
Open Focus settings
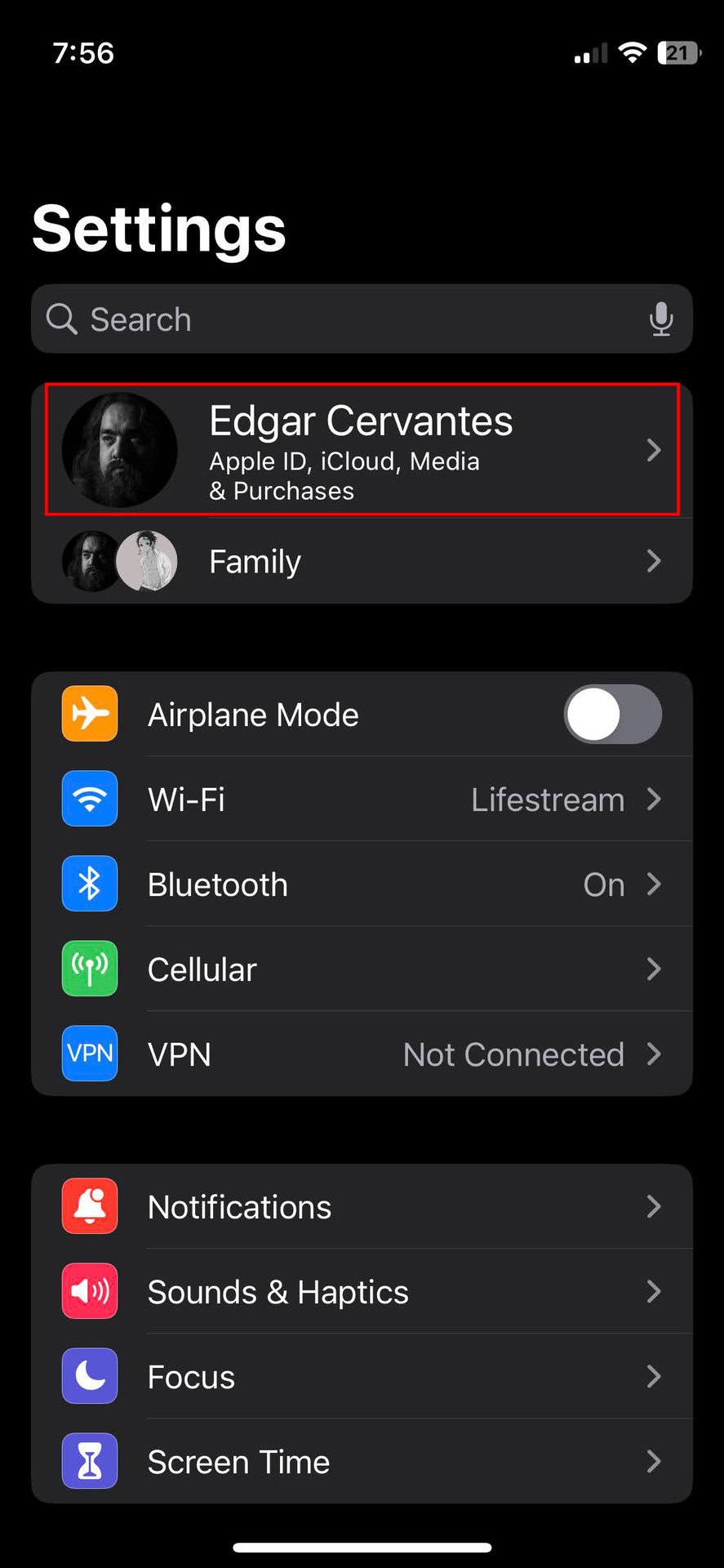pyautogui.click(x=362, y=1377)
